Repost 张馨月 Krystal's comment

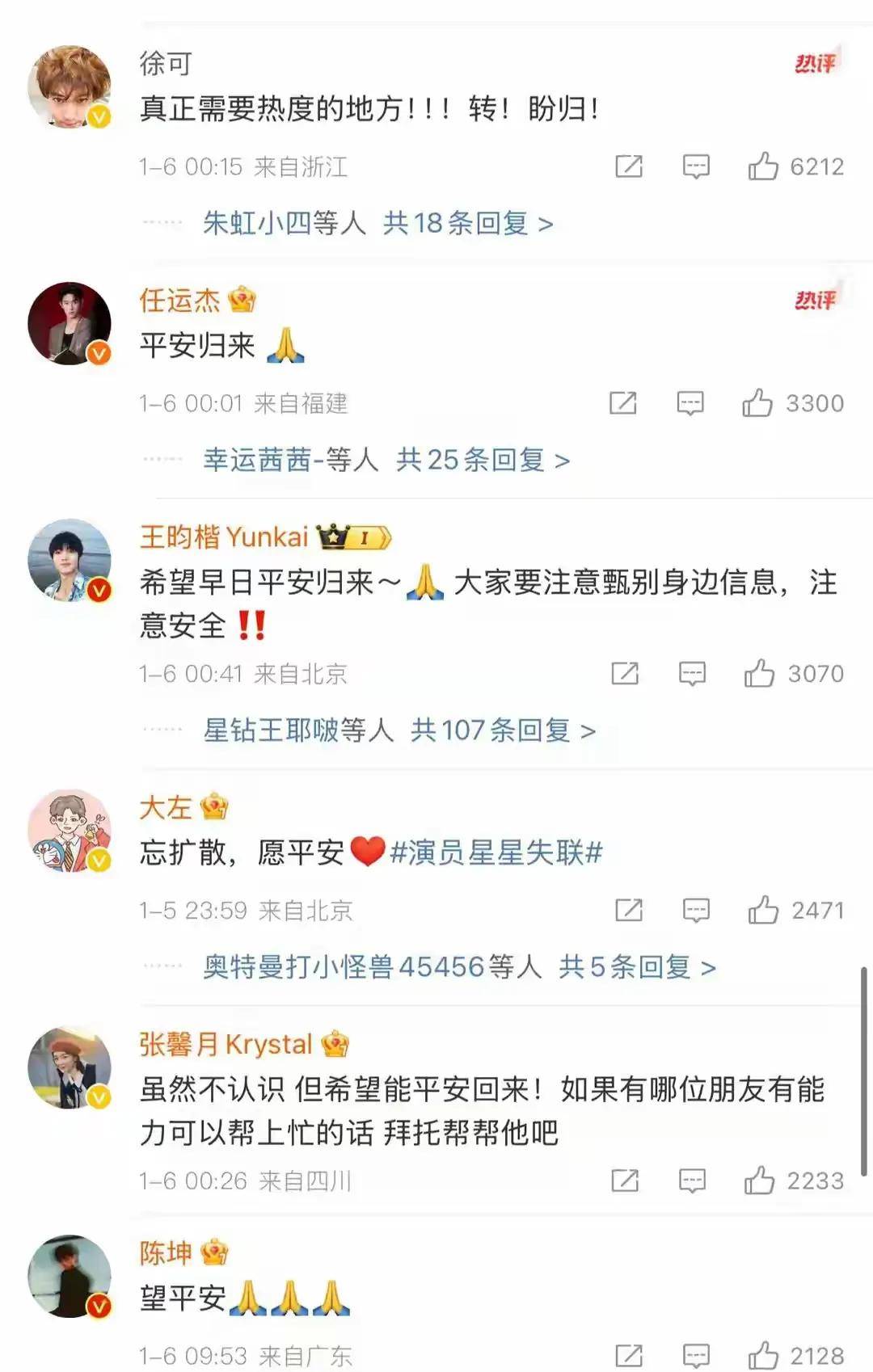[625, 1181]
